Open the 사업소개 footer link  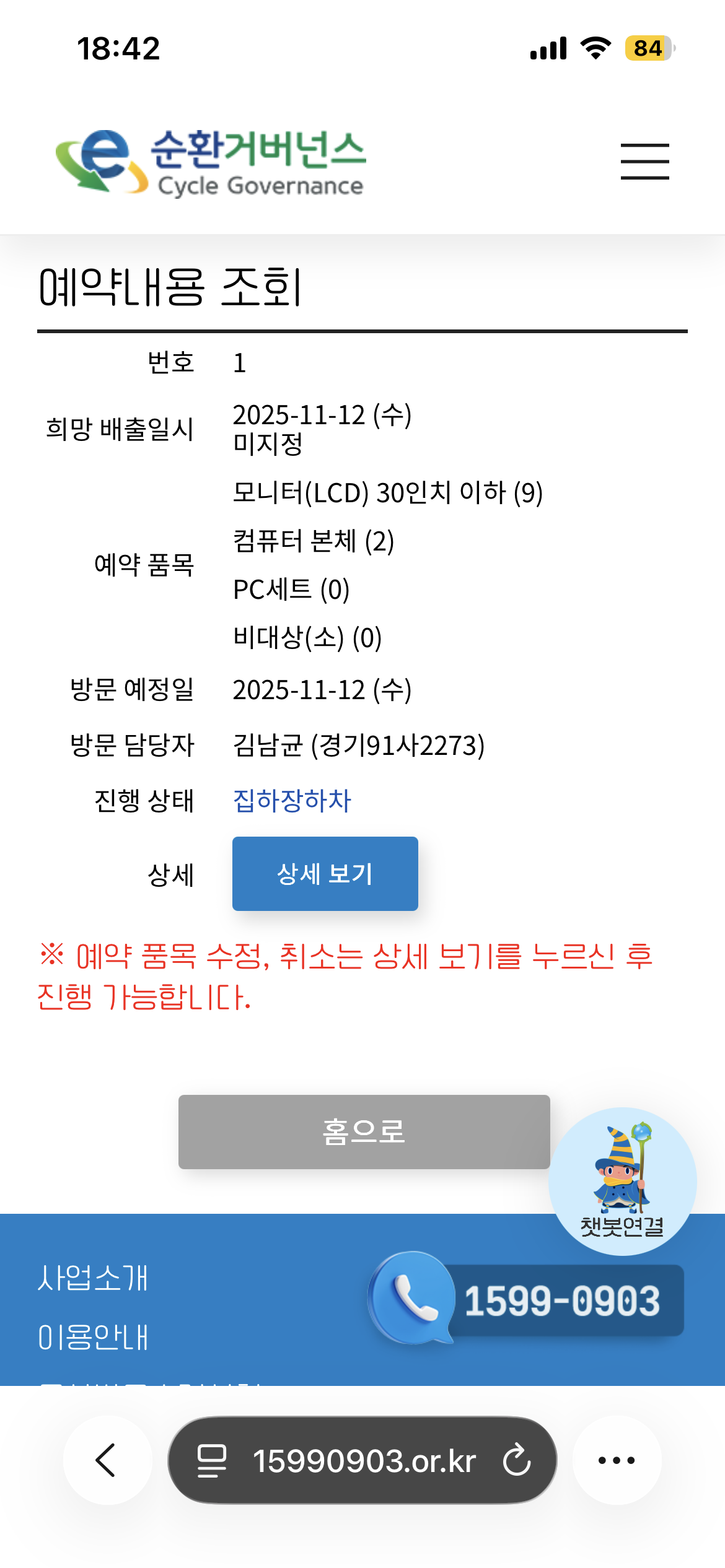pos(93,1278)
